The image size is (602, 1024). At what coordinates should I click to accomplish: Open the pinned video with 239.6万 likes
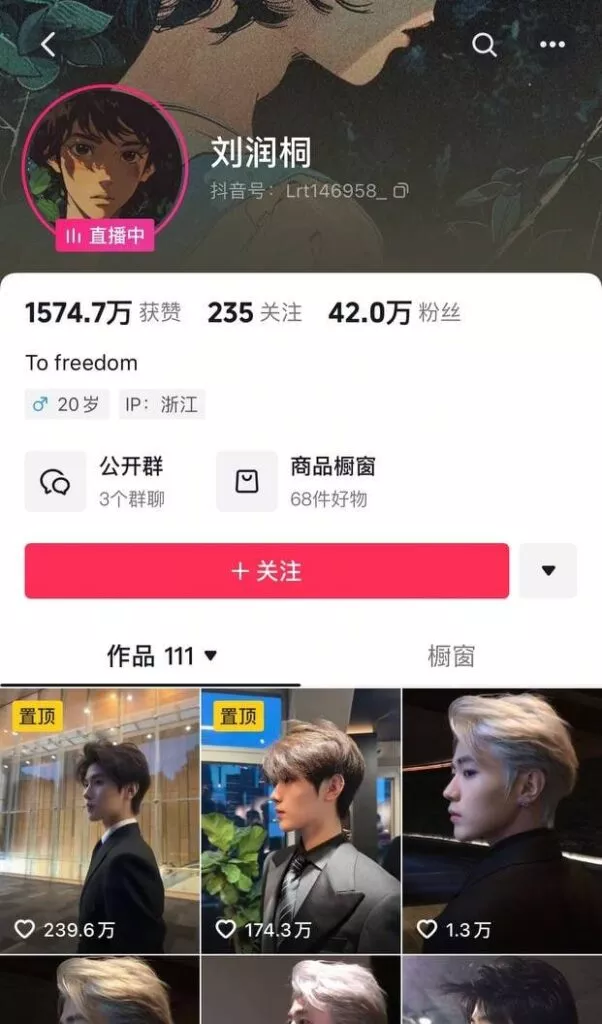tap(100, 820)
